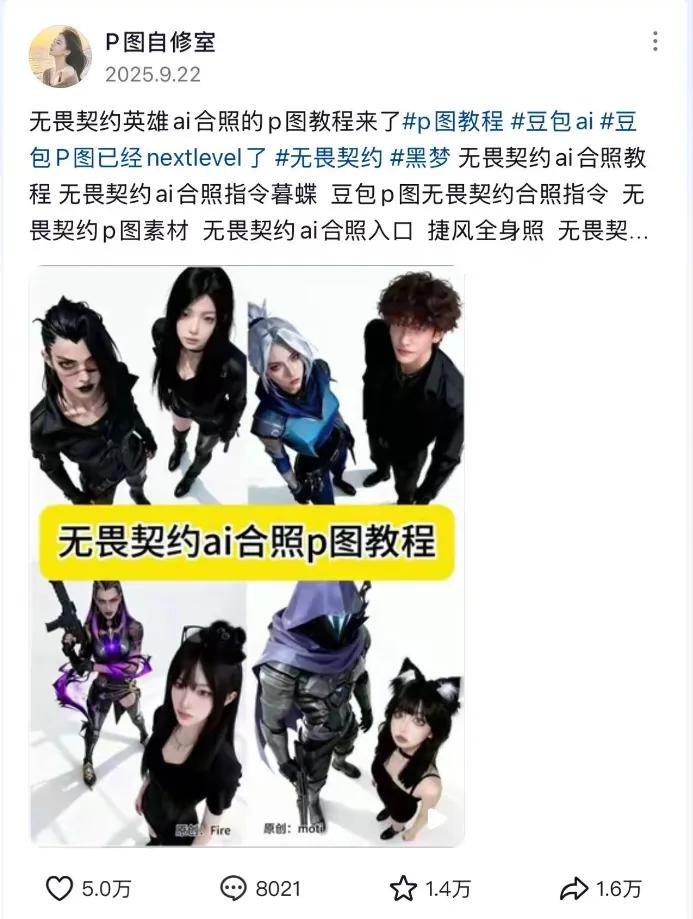Open the #p图教程 hashtag
Image resolution: width=693 pixels, height=919 pixels.
click(453, 122)
